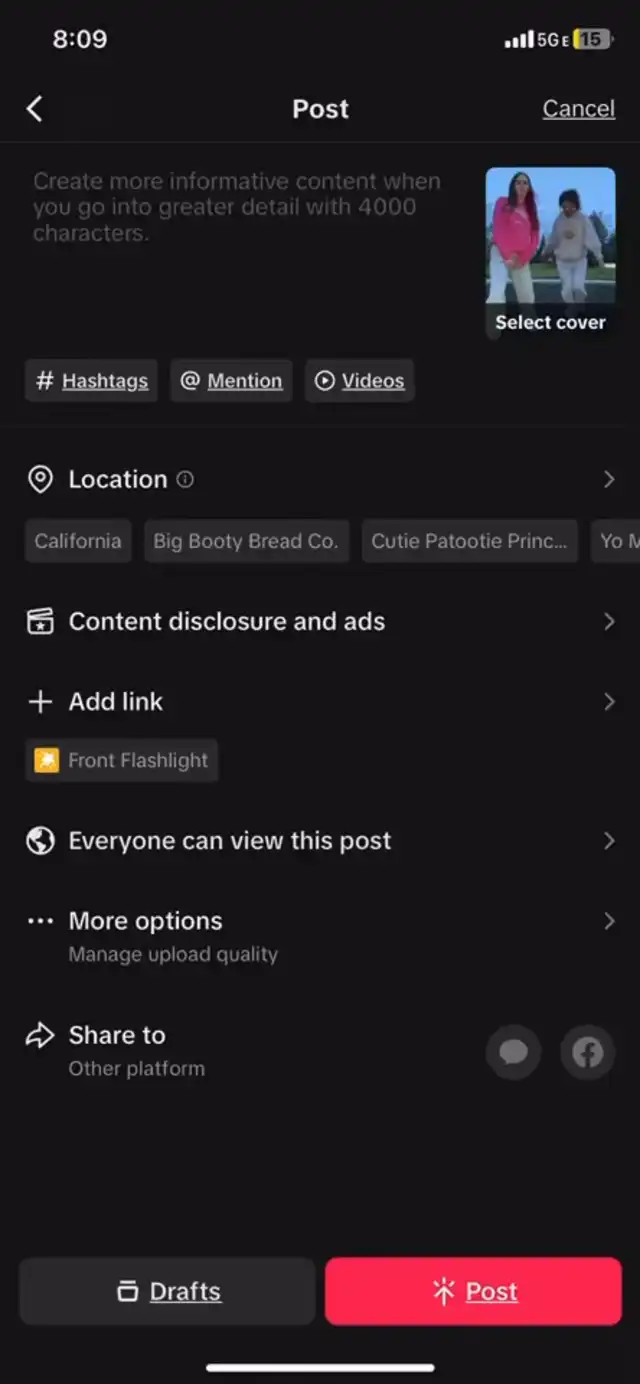Tap the Cancel link
The width and height of the screenshot is (640, 1384).
(578, 108)
